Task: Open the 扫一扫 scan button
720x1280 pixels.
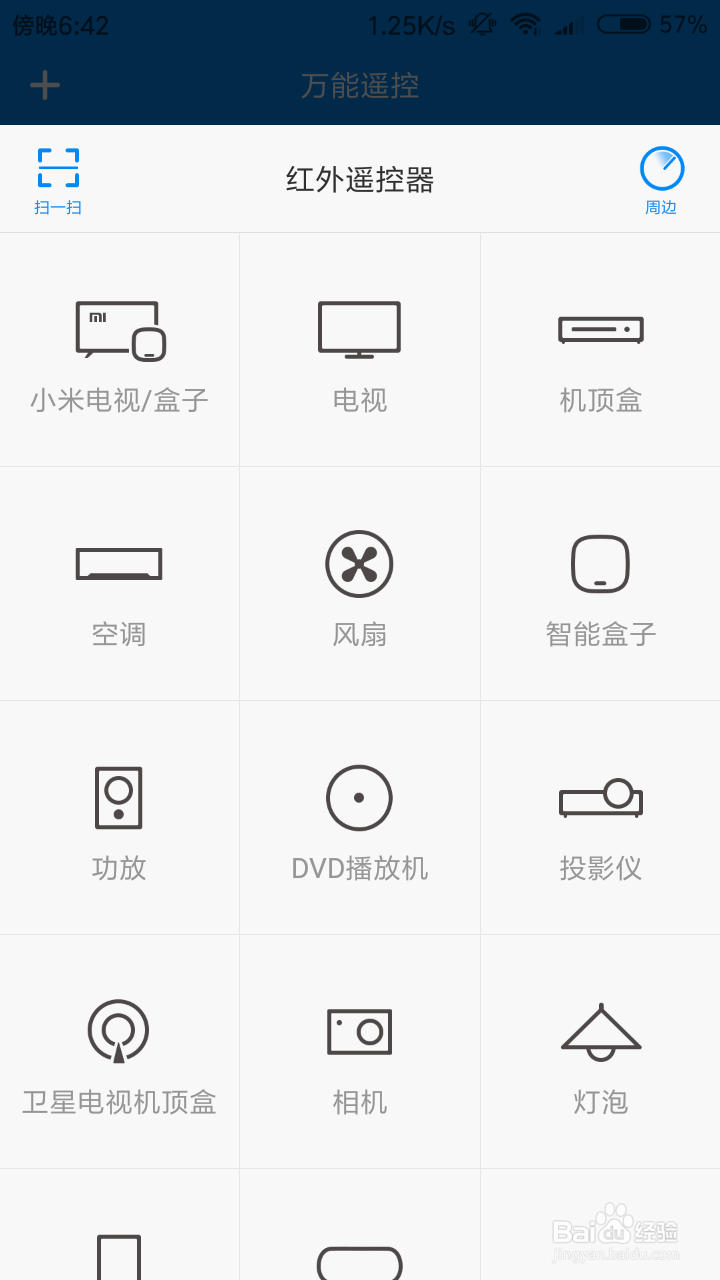Action: (58, 180)
